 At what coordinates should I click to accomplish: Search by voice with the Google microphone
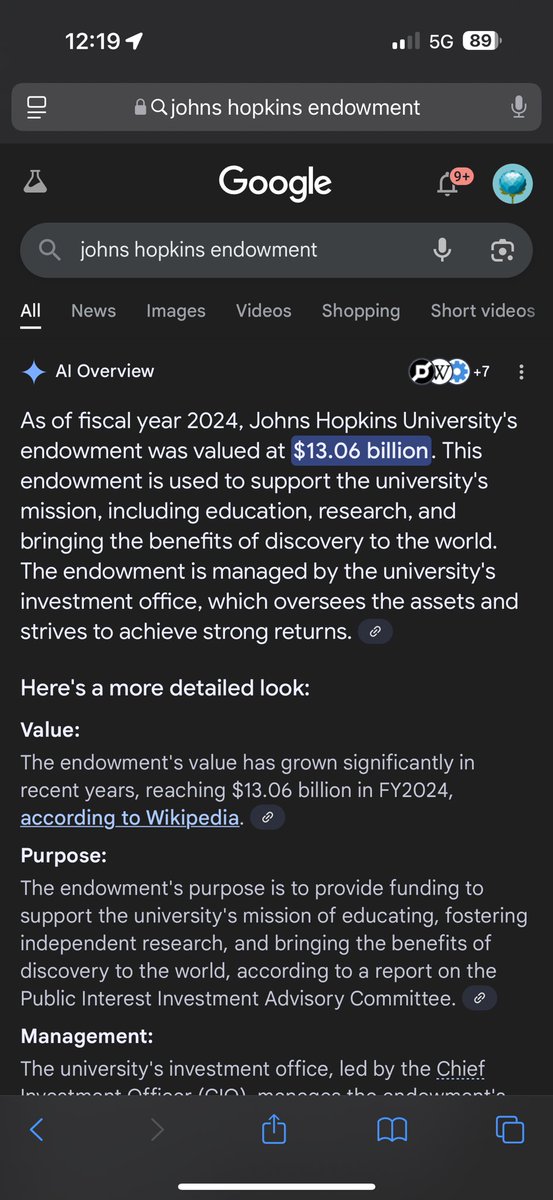(x=443, y=250)
